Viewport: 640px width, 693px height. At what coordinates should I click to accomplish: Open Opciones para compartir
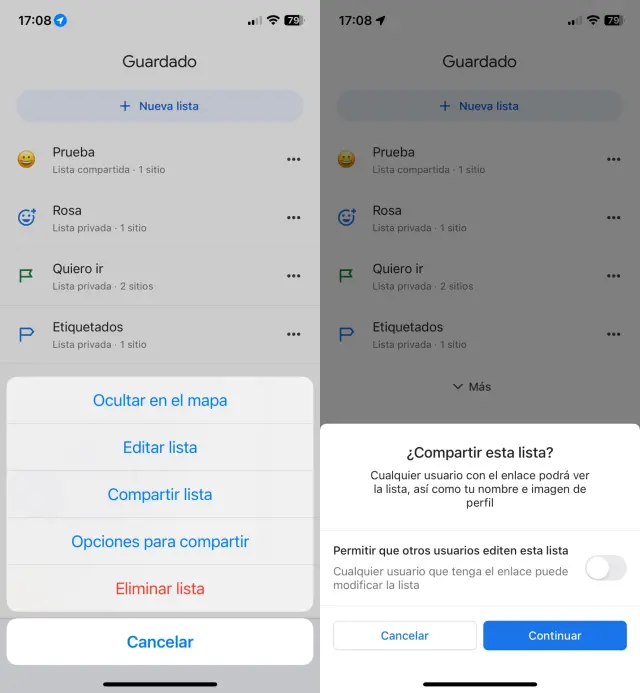[160, 541]
